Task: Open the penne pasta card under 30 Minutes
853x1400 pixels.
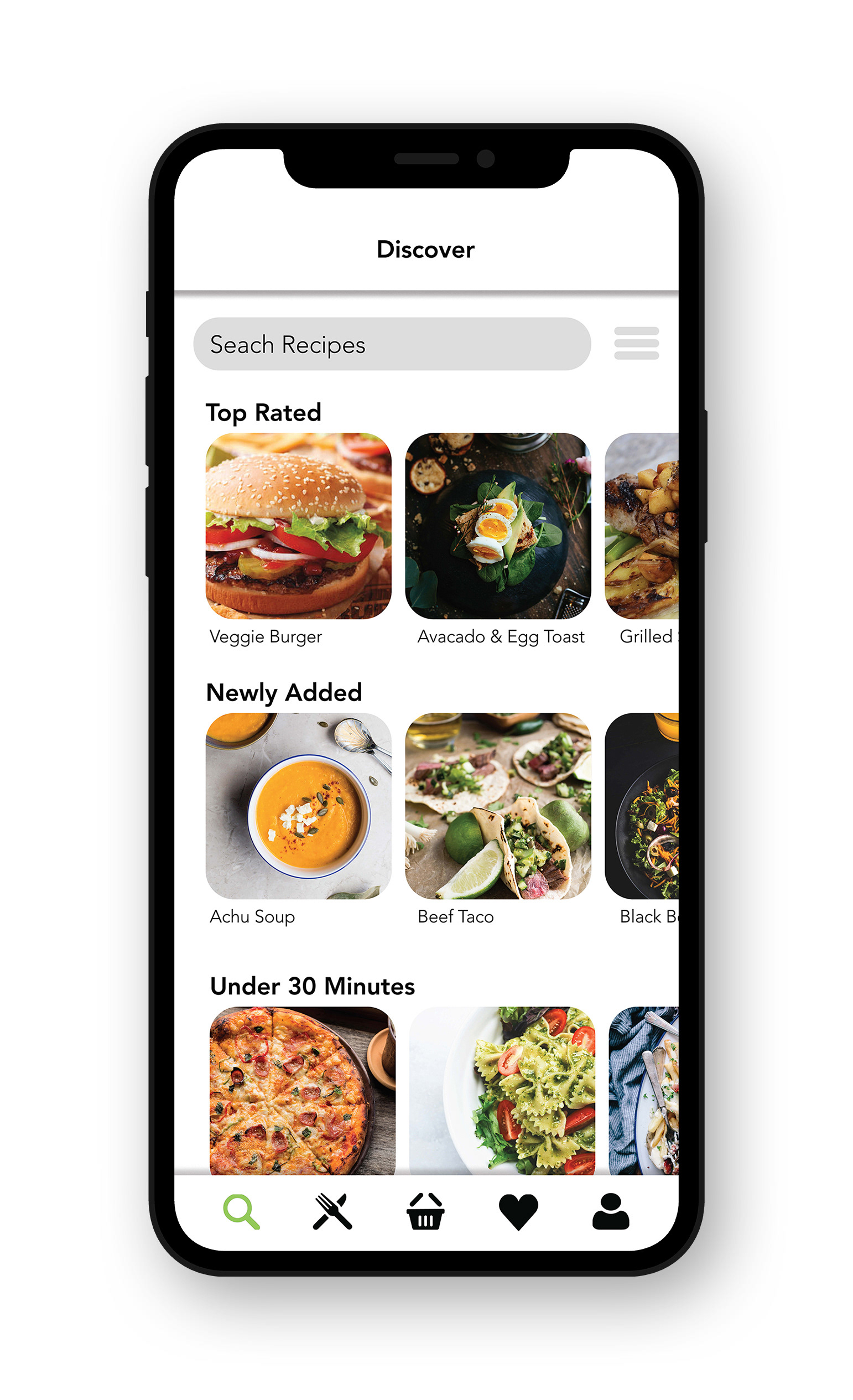Action: 643,1090
